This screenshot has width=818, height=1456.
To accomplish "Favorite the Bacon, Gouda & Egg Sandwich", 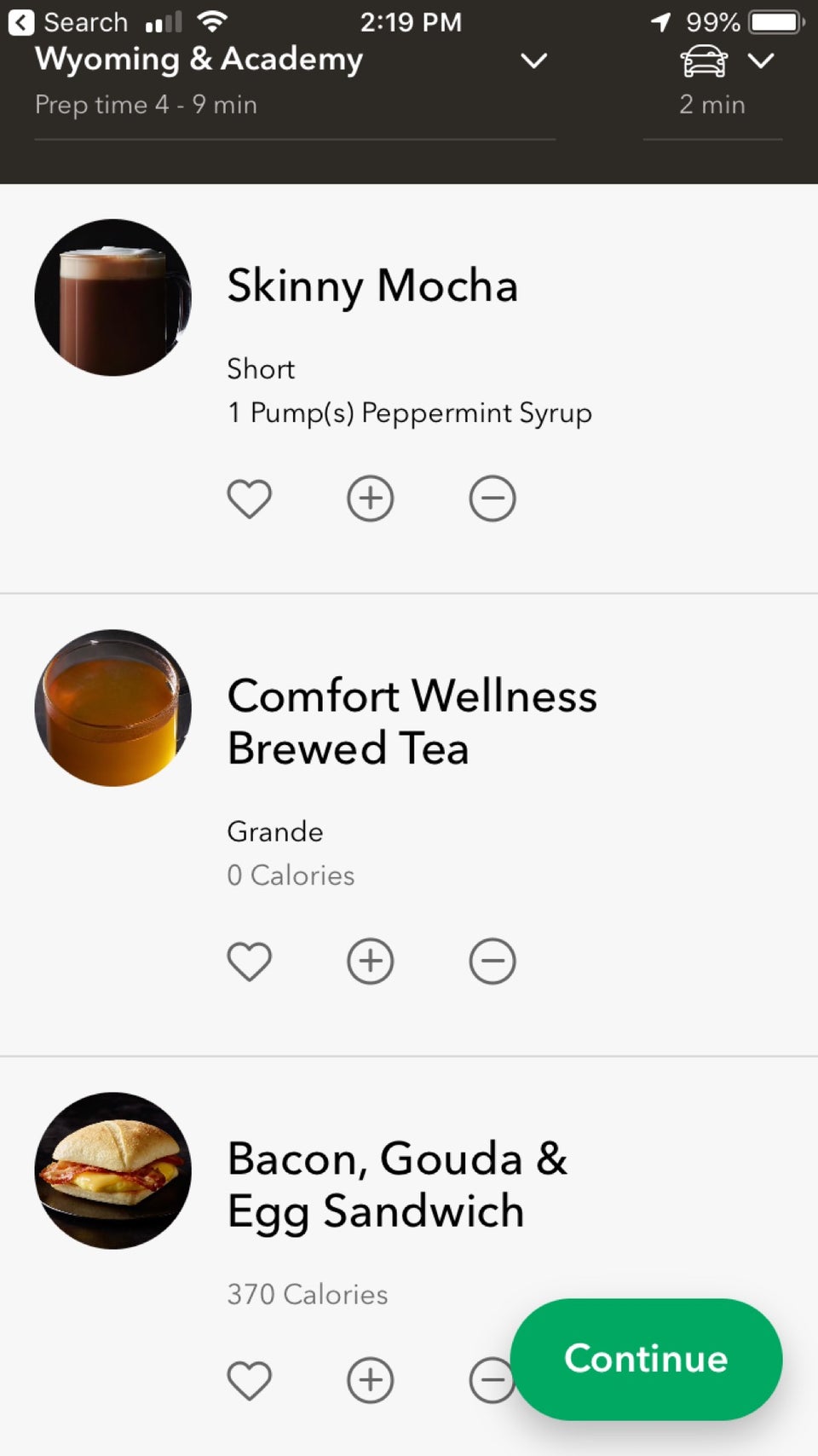I will (249, 1380).
